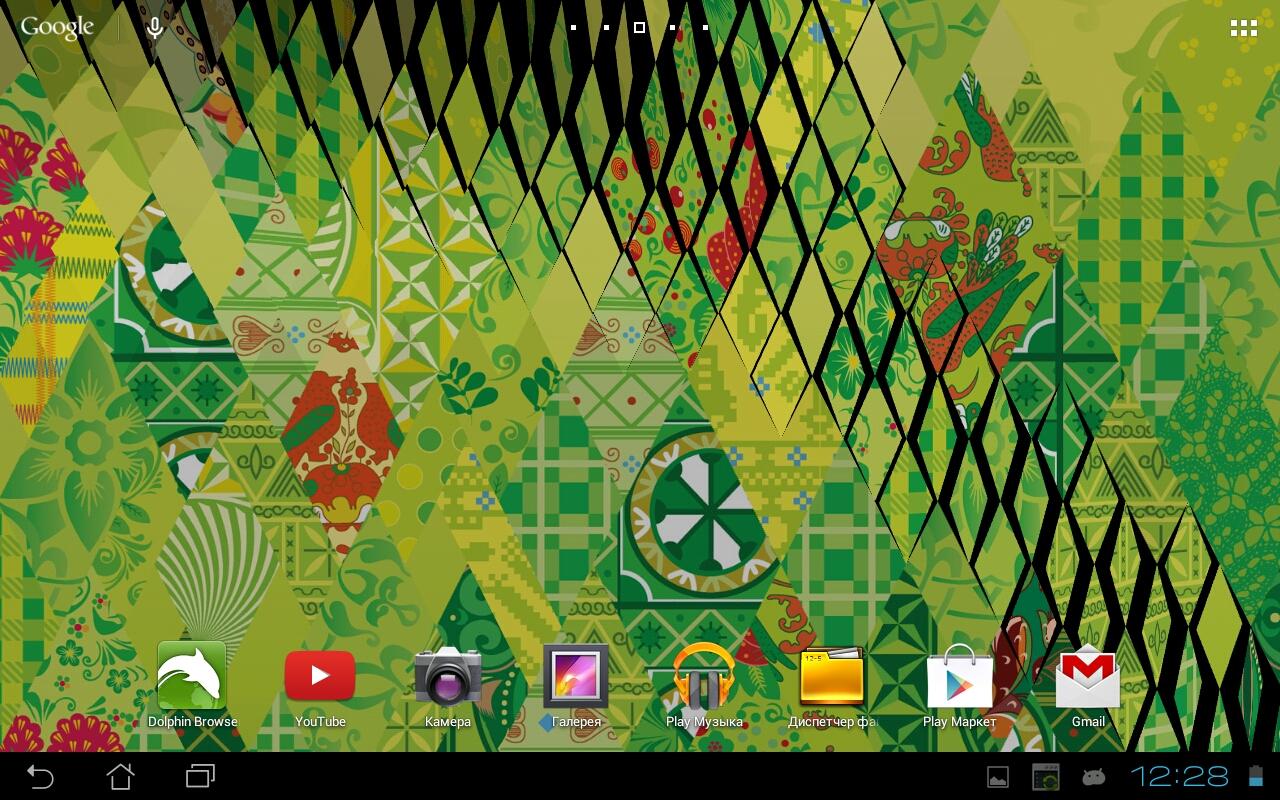Show recent apps list
This screenshot has width=1280, height=800.
coord(200,776)
